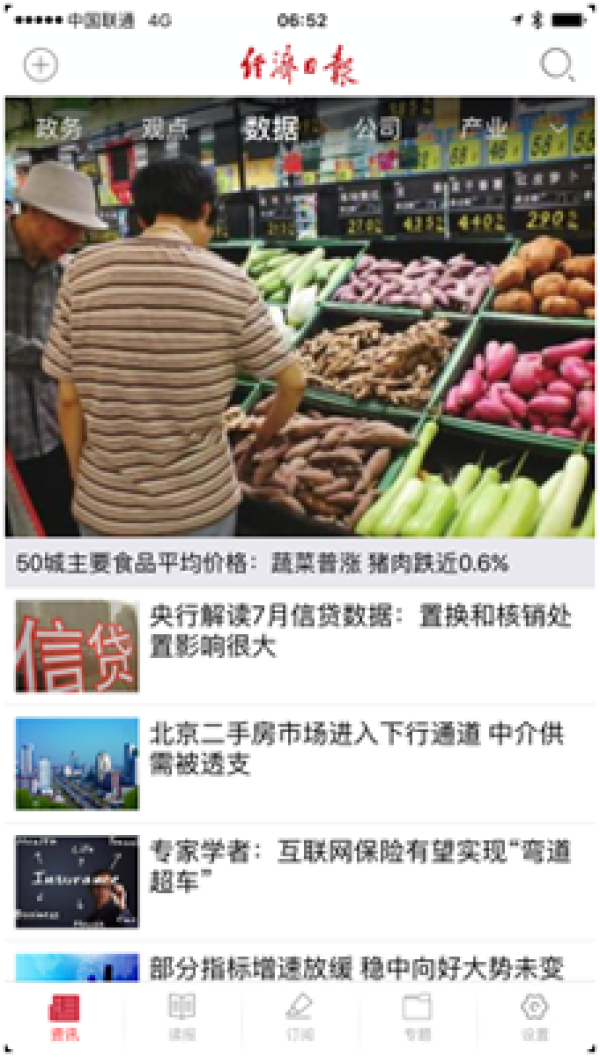The height and width of the screenshot is (1057, 600).
Task: Read 北京二手房市场进入下行通道 article
Action: click(360, 750)
